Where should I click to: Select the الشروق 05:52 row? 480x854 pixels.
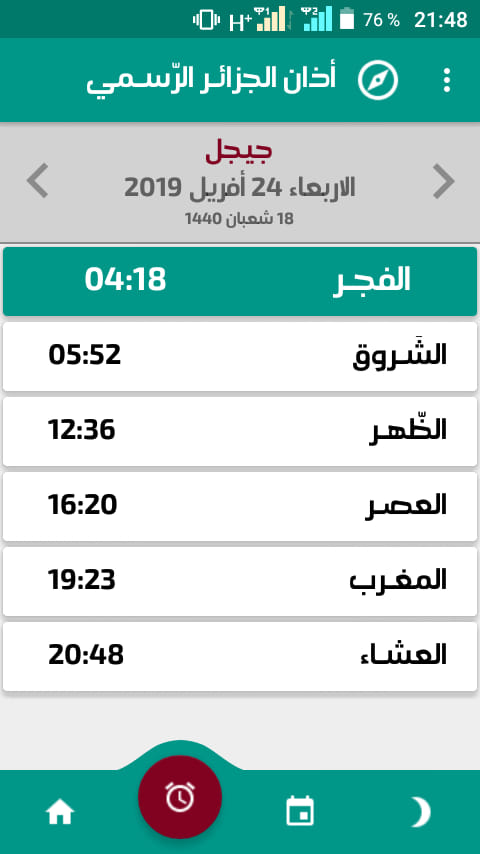point(240,356)
